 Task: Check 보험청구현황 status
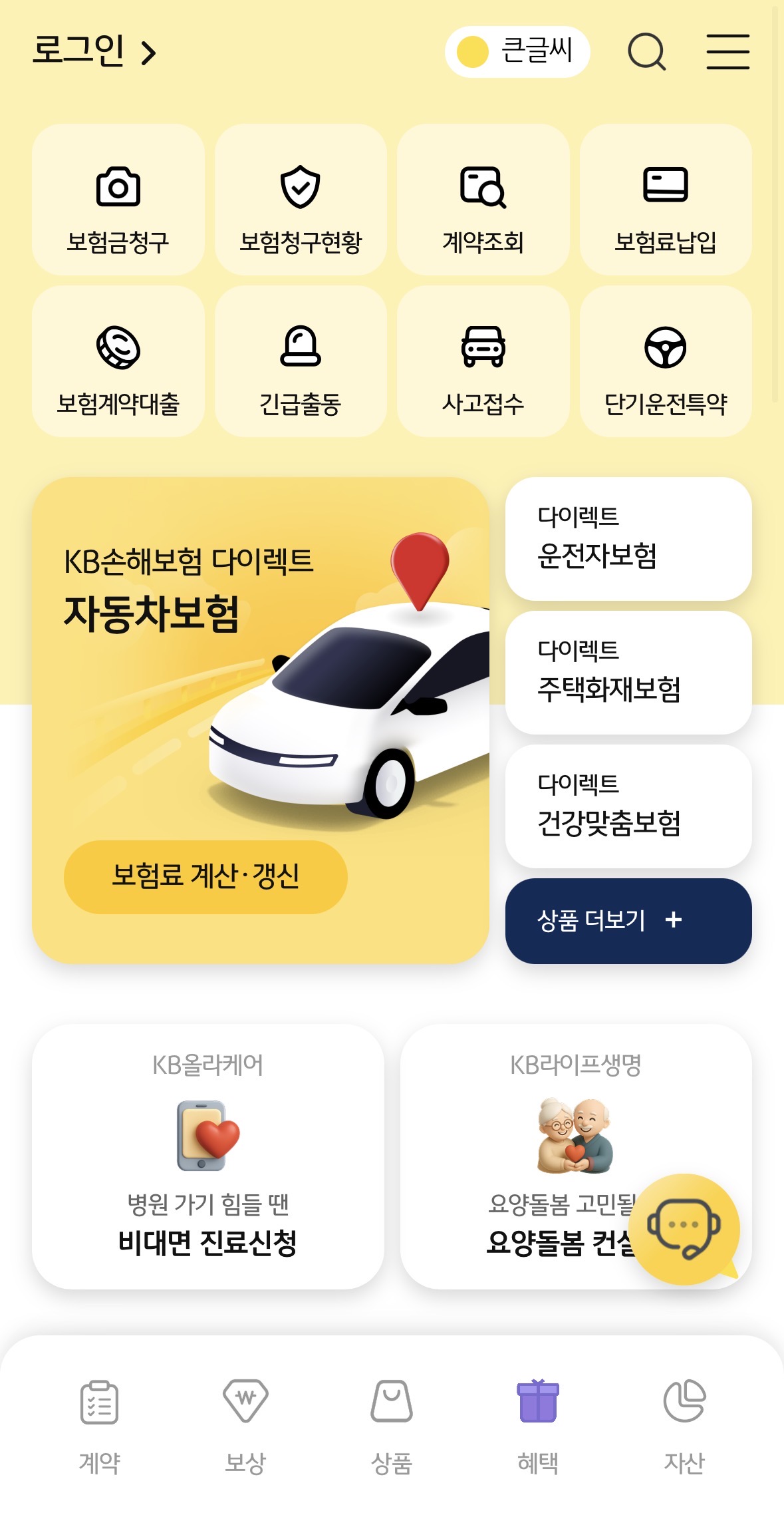(301, 200)
